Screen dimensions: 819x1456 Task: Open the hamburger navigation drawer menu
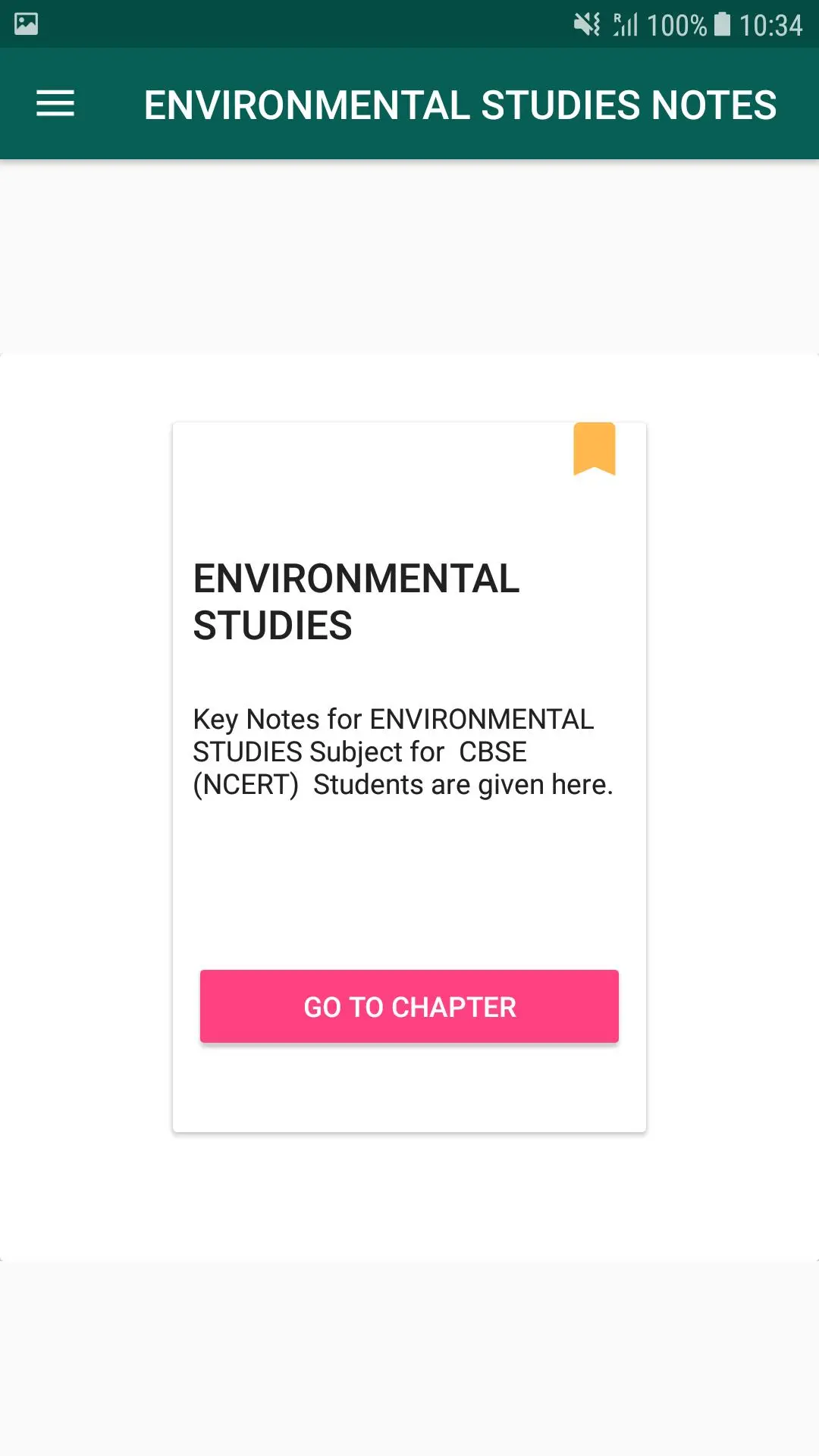55,104
